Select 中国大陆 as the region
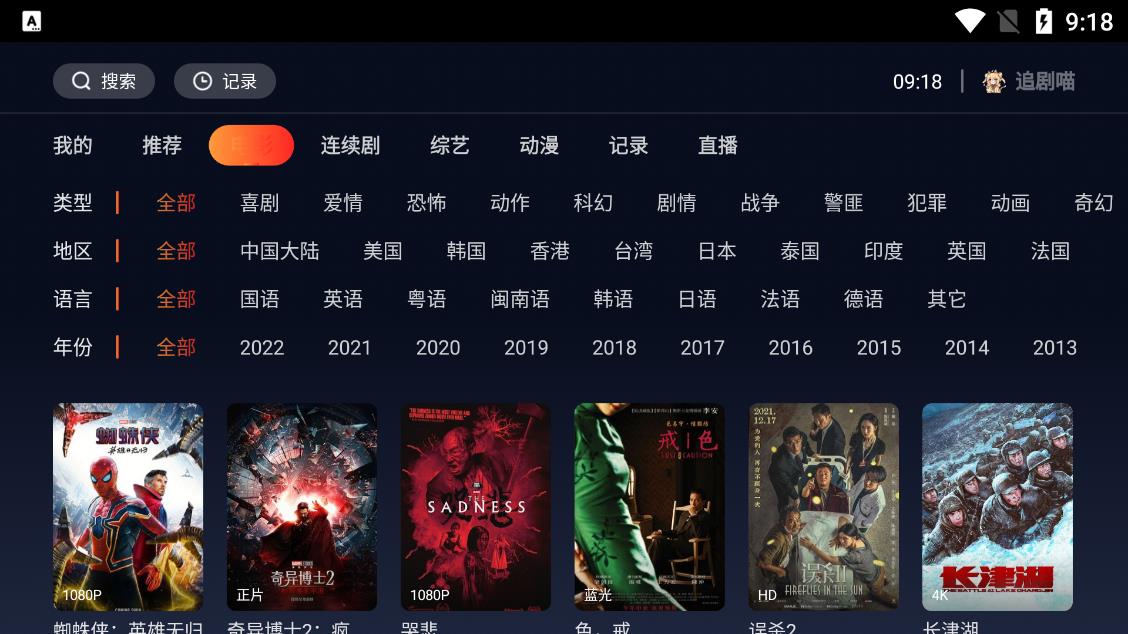Screen dimensions: 1128x634 click(x=280, y=251)
